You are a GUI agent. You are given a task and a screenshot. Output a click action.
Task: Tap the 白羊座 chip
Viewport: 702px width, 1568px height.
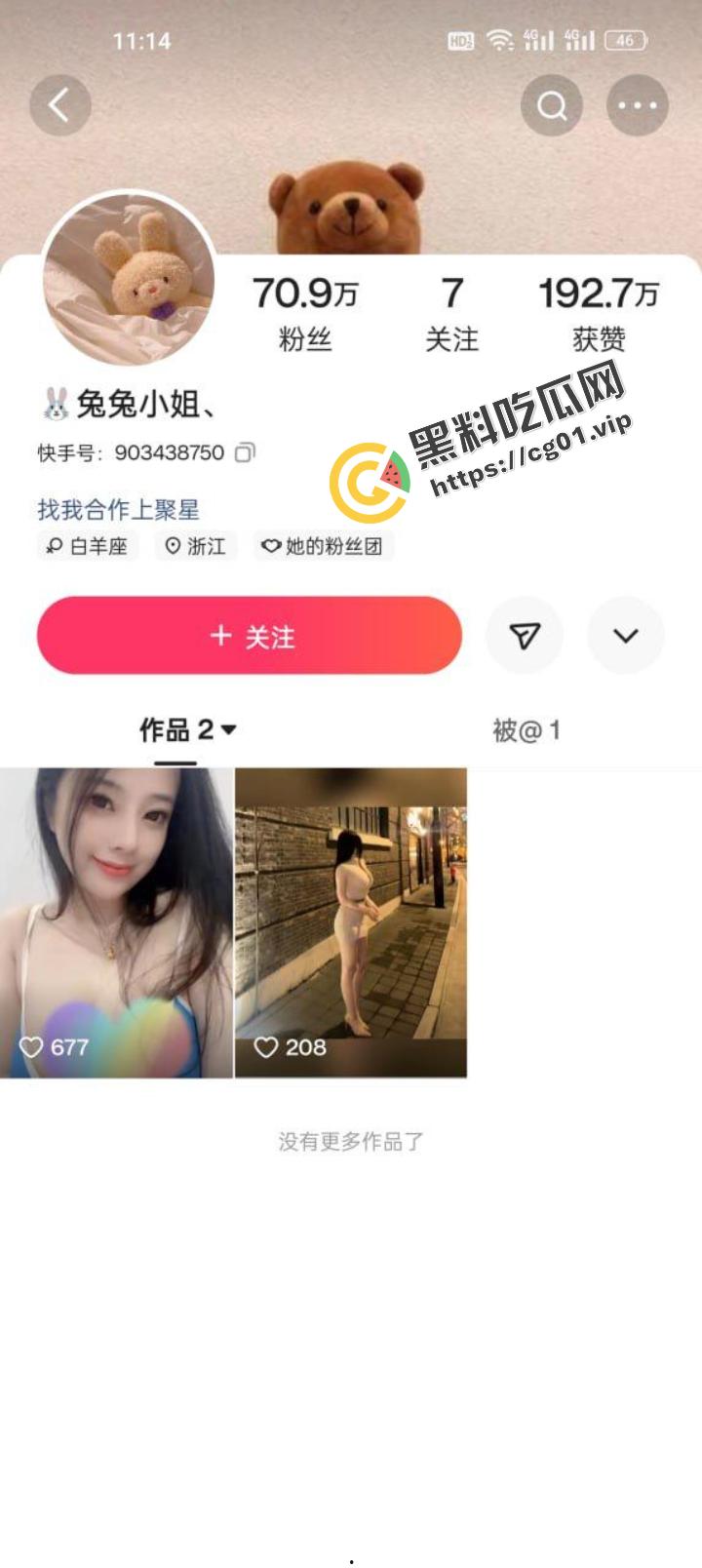(x=88, y=546)
